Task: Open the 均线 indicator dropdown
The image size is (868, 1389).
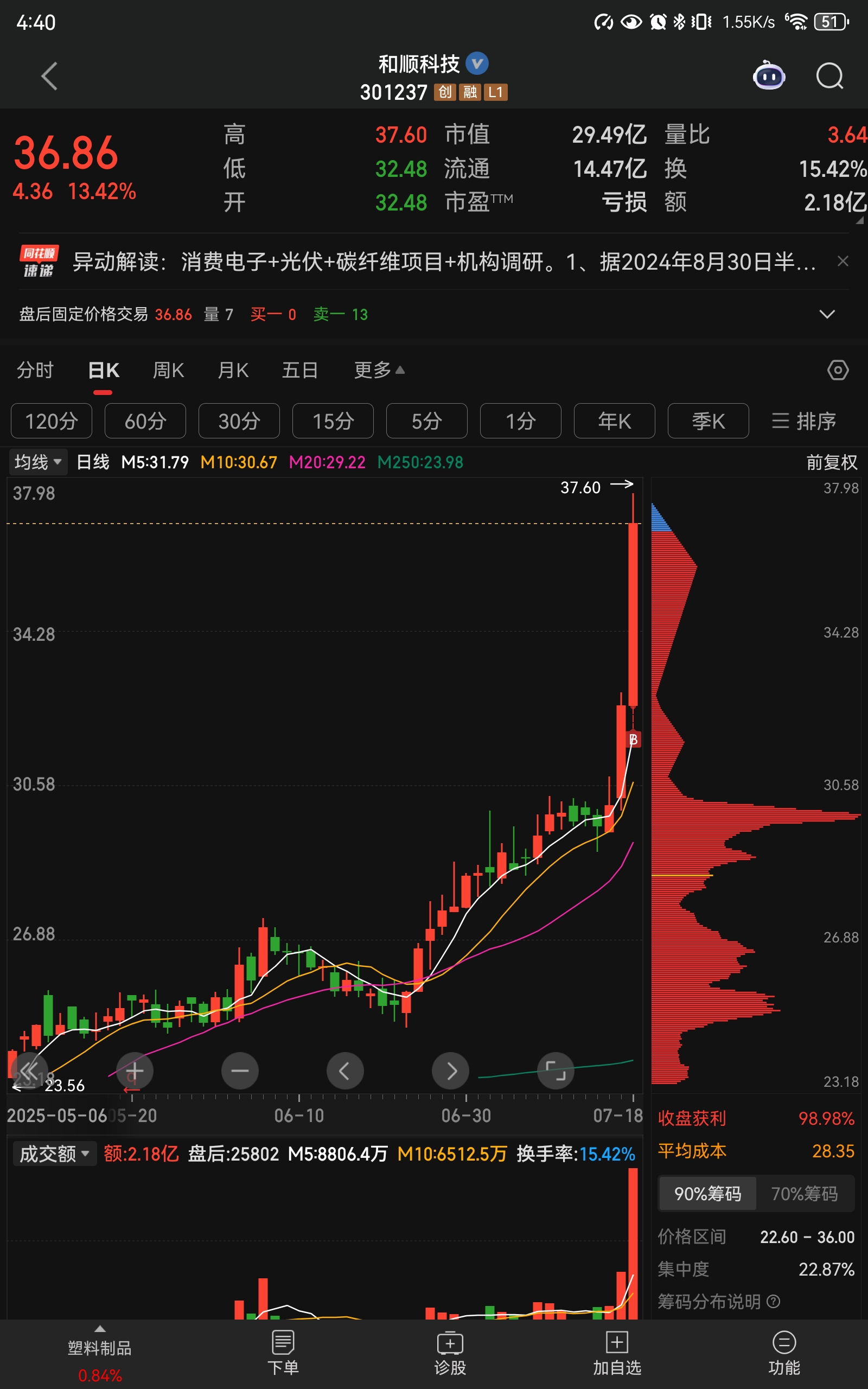Action: (x=38, y=462)
